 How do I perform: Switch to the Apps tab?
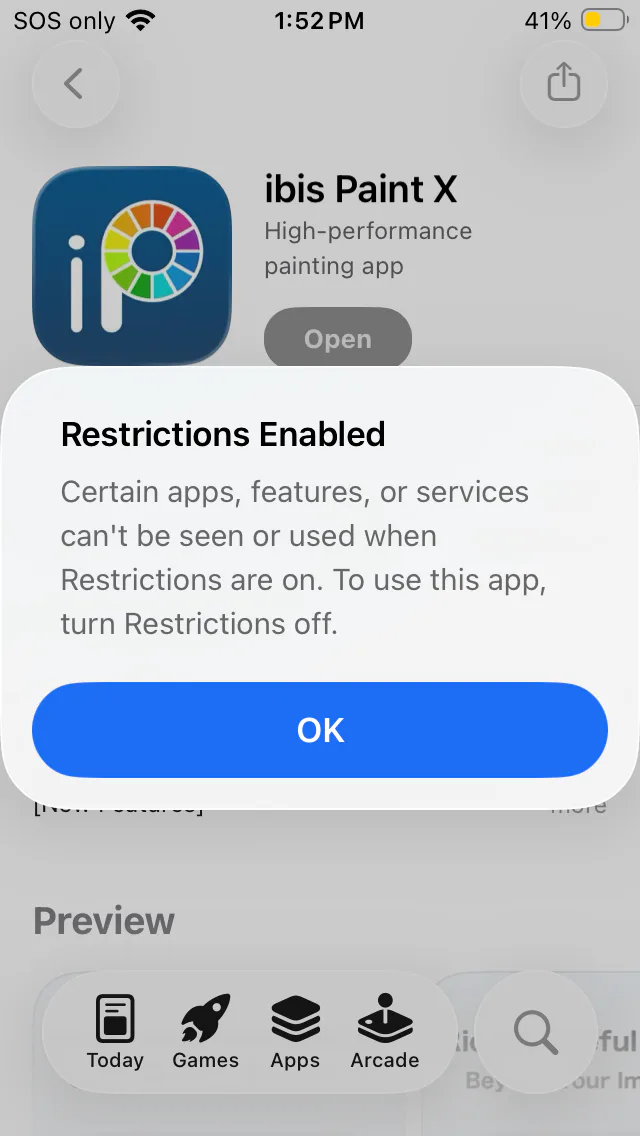[295, 1032]
